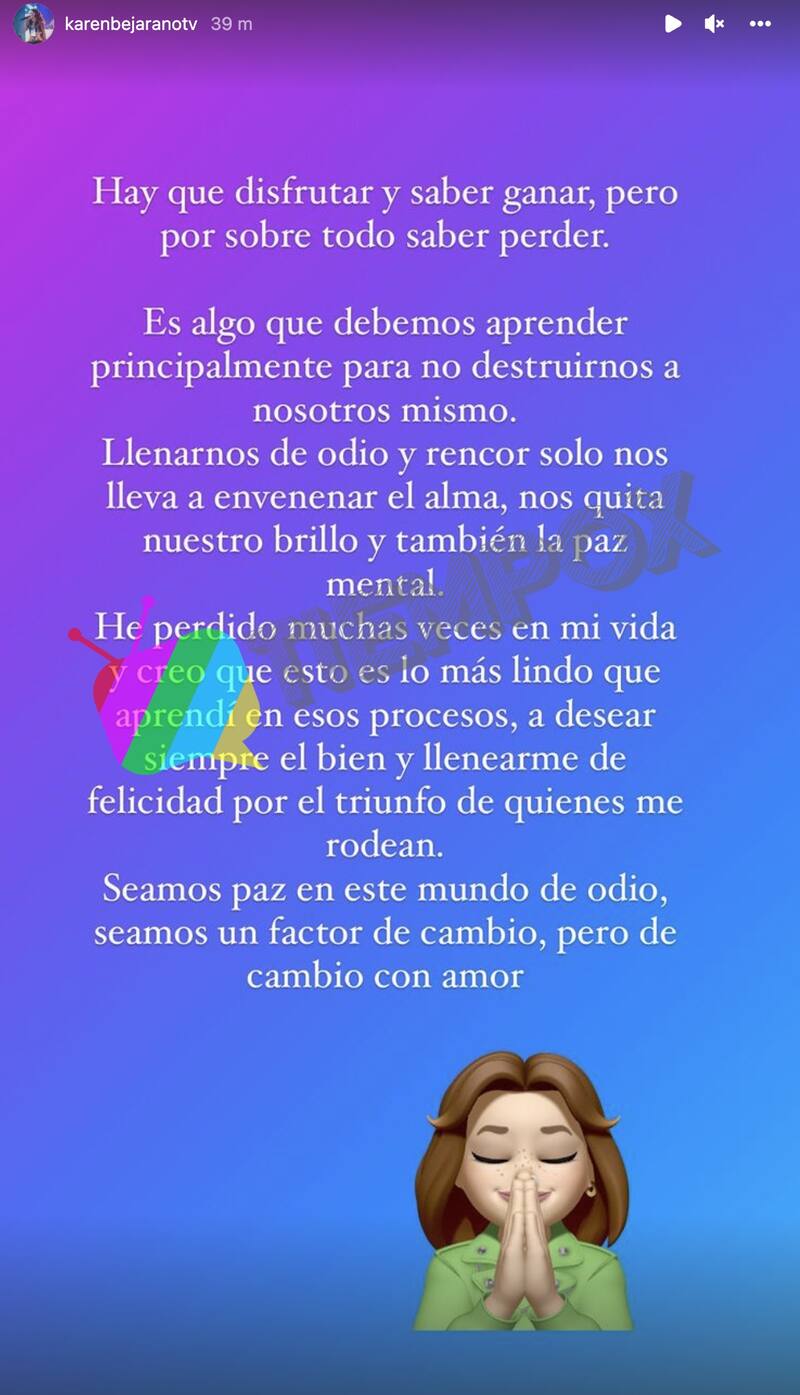This screenshot has height=1395, width=800.
Task: Unmute the story sound
Action: pos(714,24)
